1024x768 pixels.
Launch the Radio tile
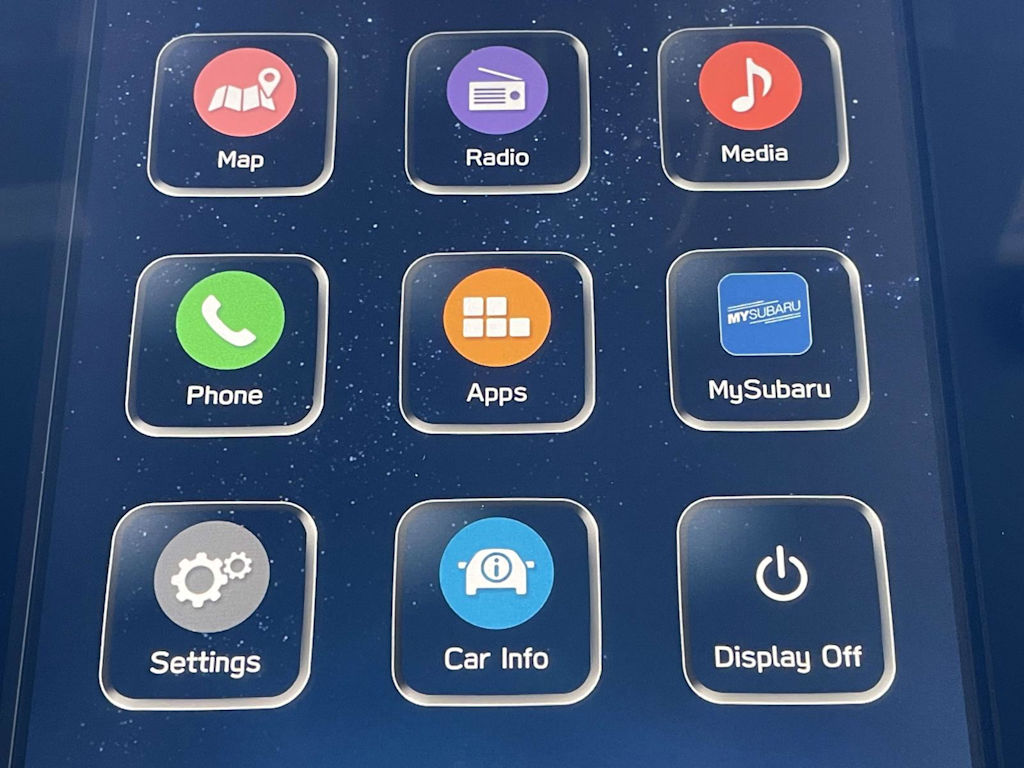[496, 111]
